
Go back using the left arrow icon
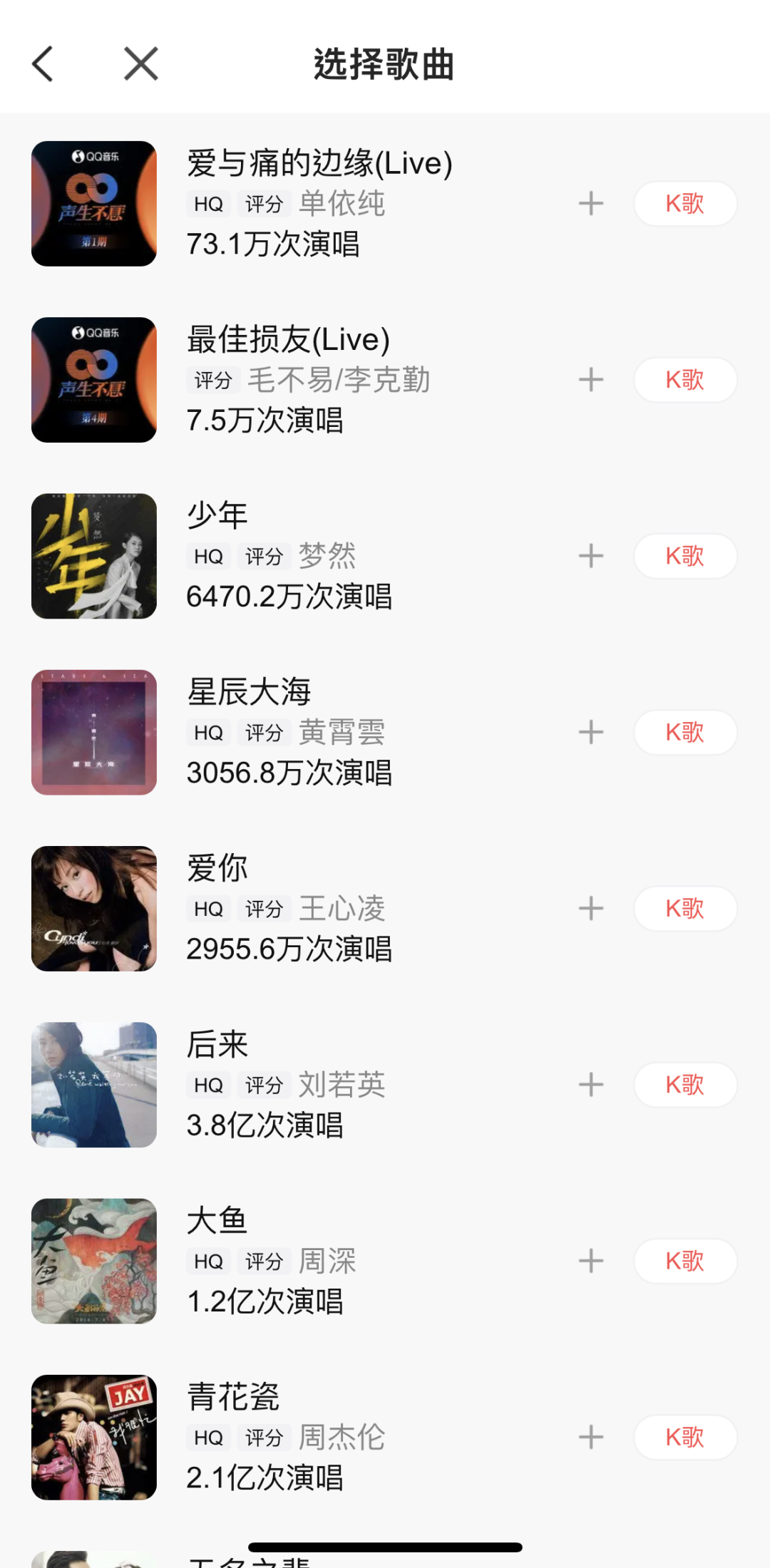click(42, 63)
